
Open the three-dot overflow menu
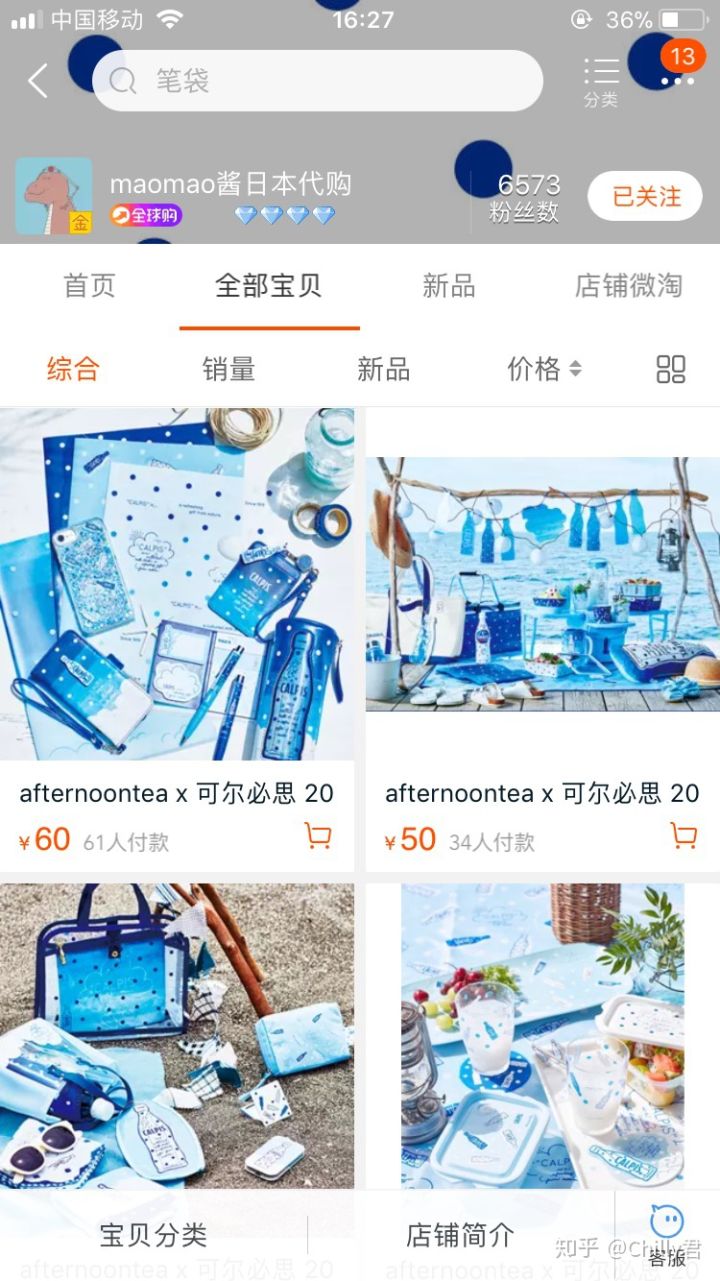(677, 80)
